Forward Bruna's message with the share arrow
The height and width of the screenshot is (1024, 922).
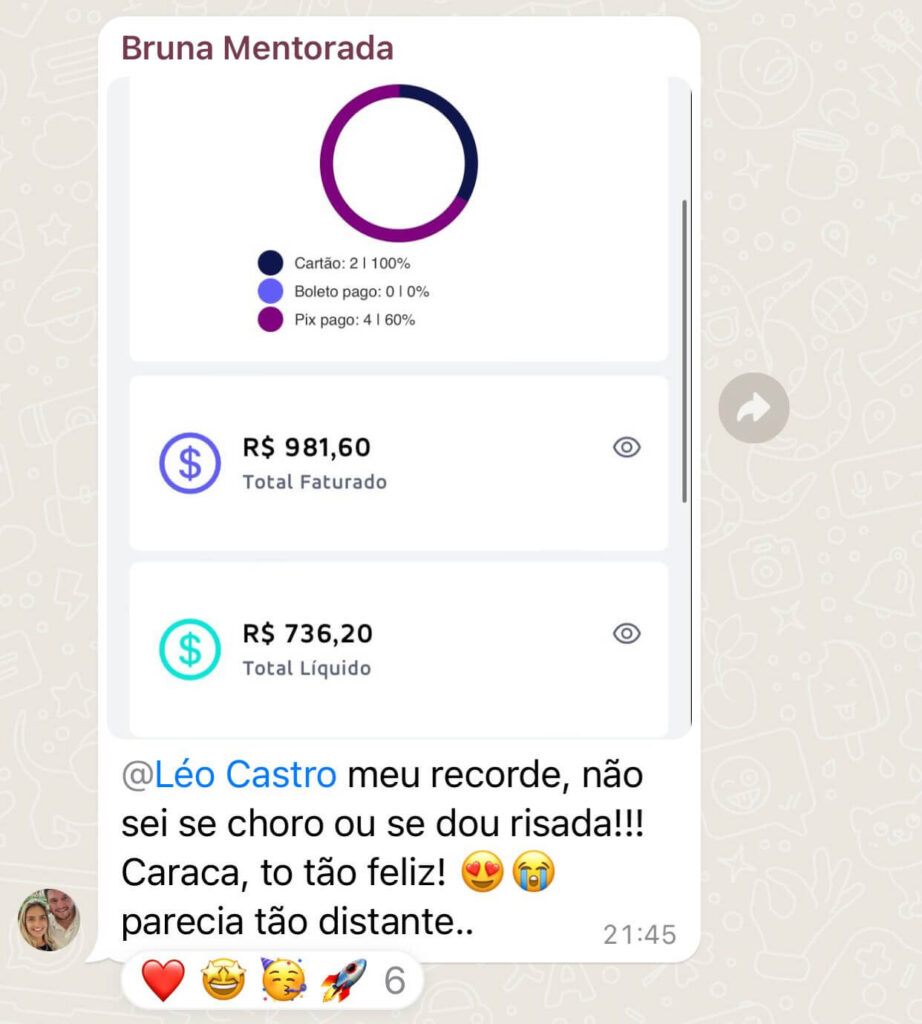753,407
